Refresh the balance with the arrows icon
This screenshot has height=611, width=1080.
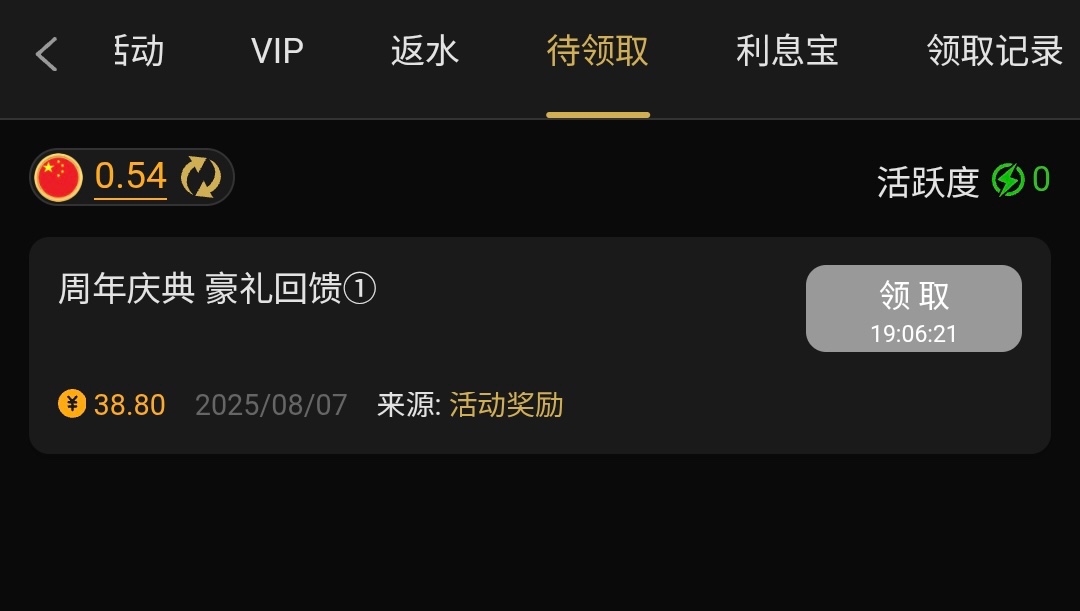click(200, 177)
